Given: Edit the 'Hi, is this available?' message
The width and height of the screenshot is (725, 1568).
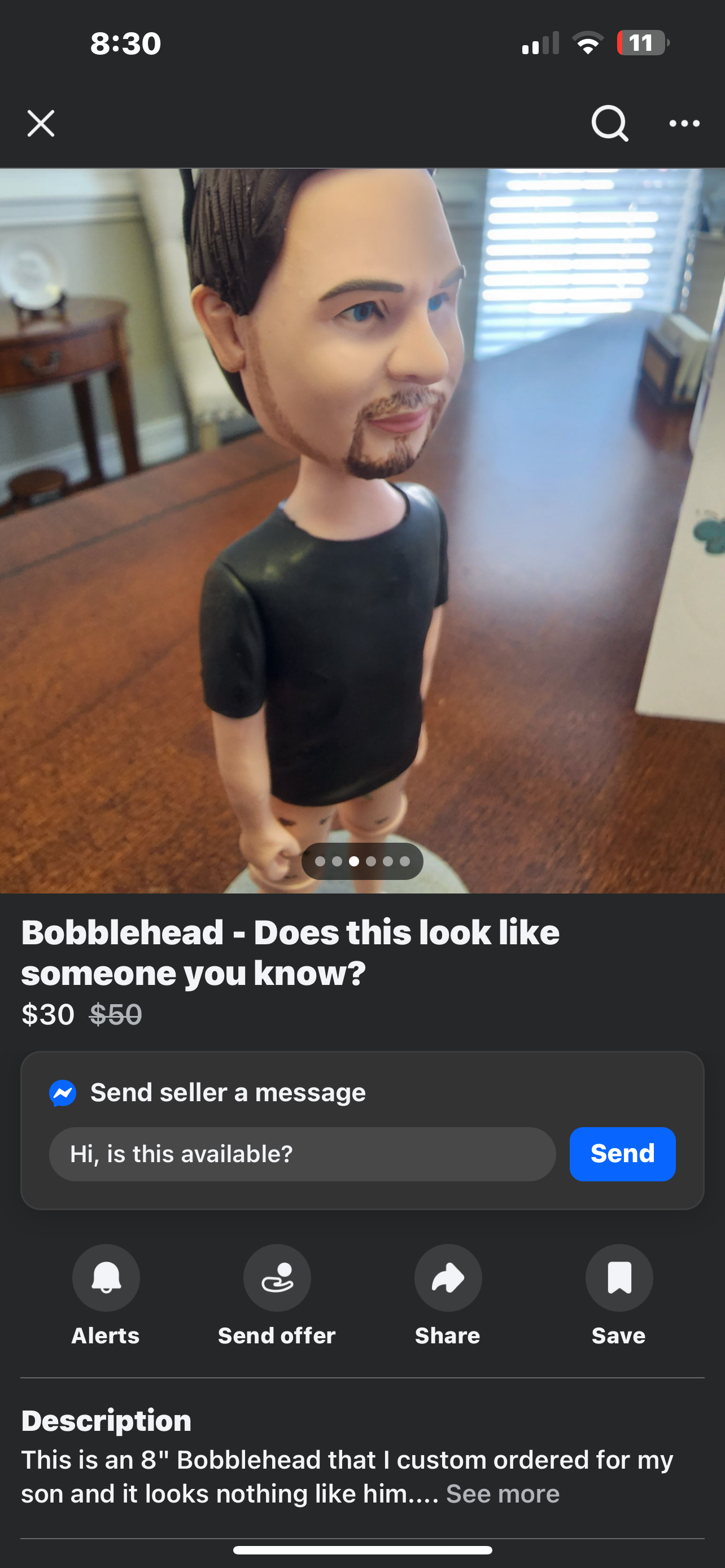Looking at the screenshot, I should (303, 1154).
